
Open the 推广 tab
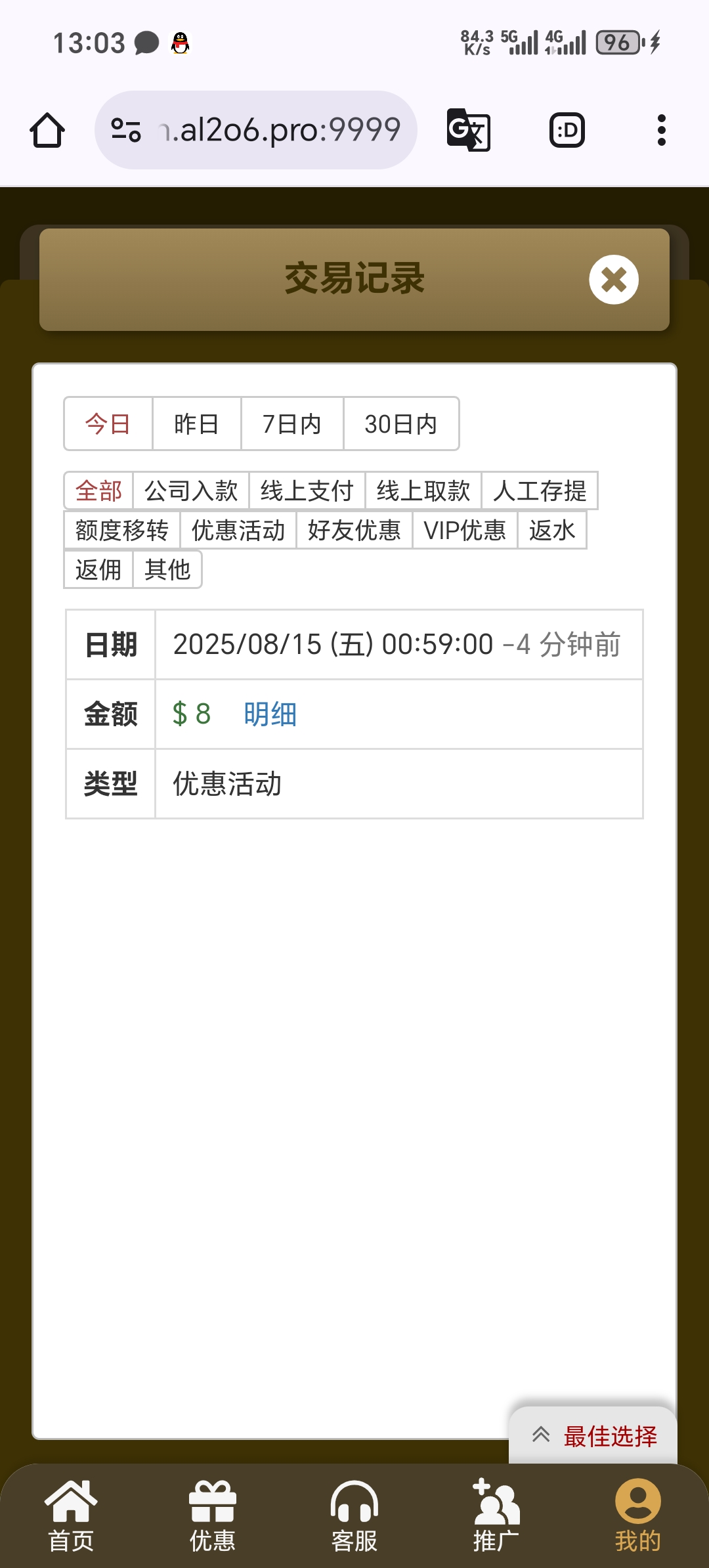(496, 1515)
